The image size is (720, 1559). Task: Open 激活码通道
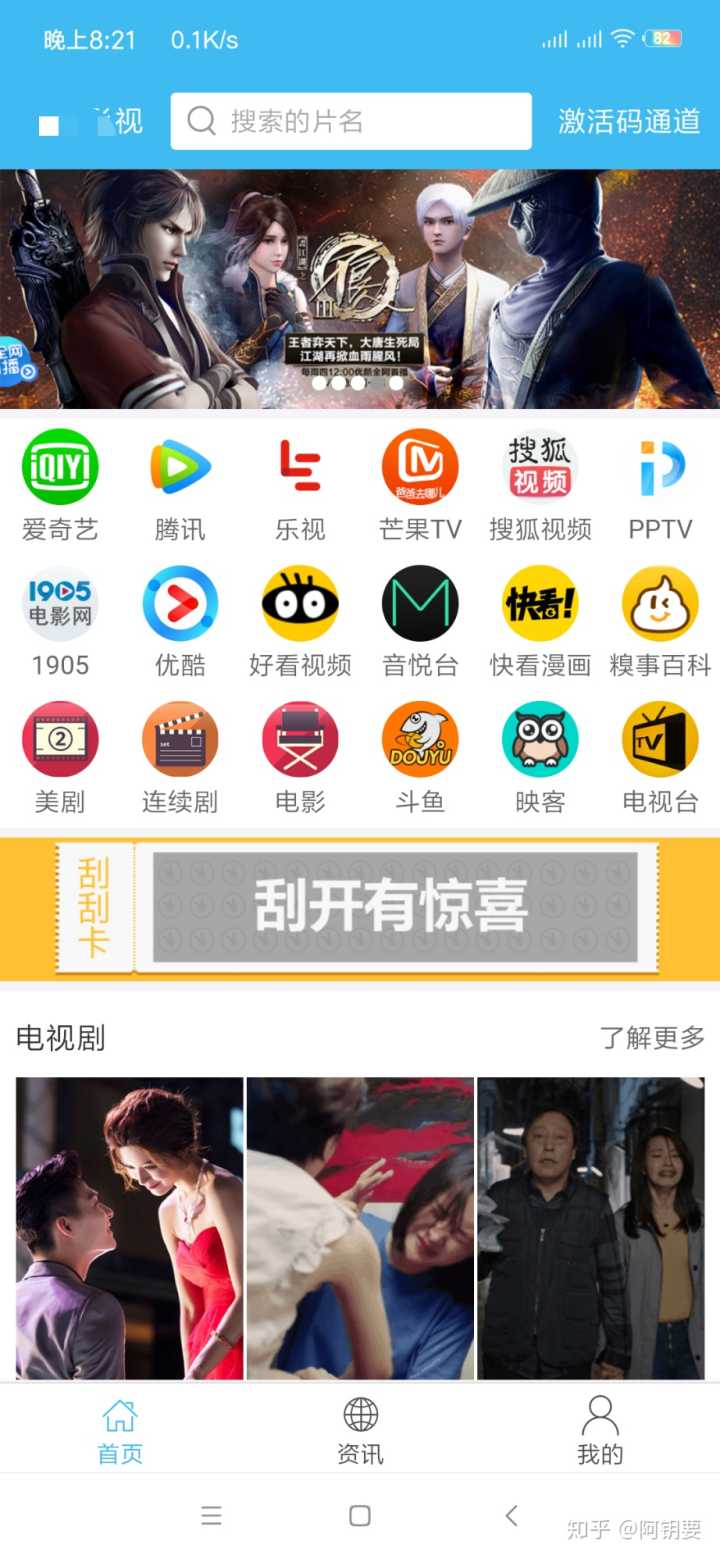pos(629,121)
